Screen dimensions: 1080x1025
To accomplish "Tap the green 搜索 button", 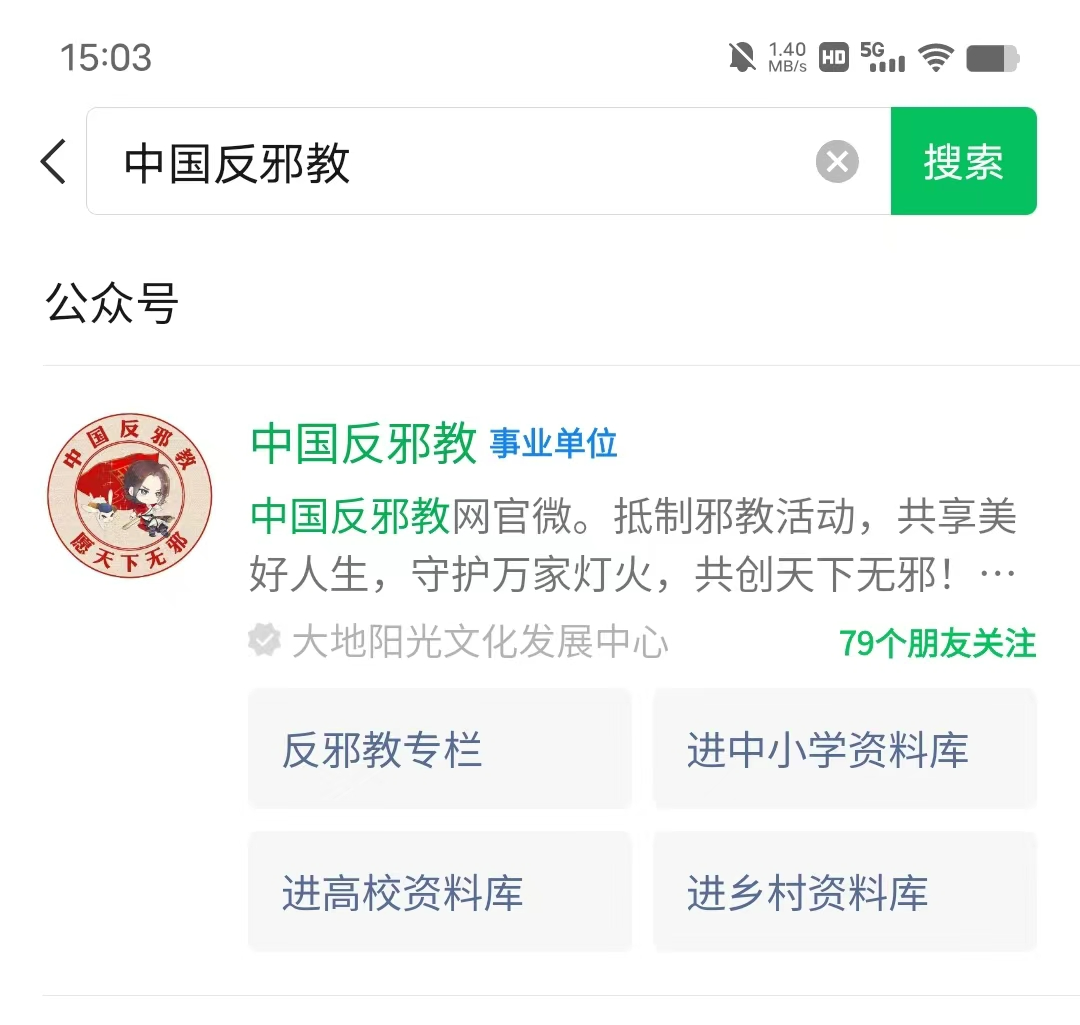I will 963,161.
